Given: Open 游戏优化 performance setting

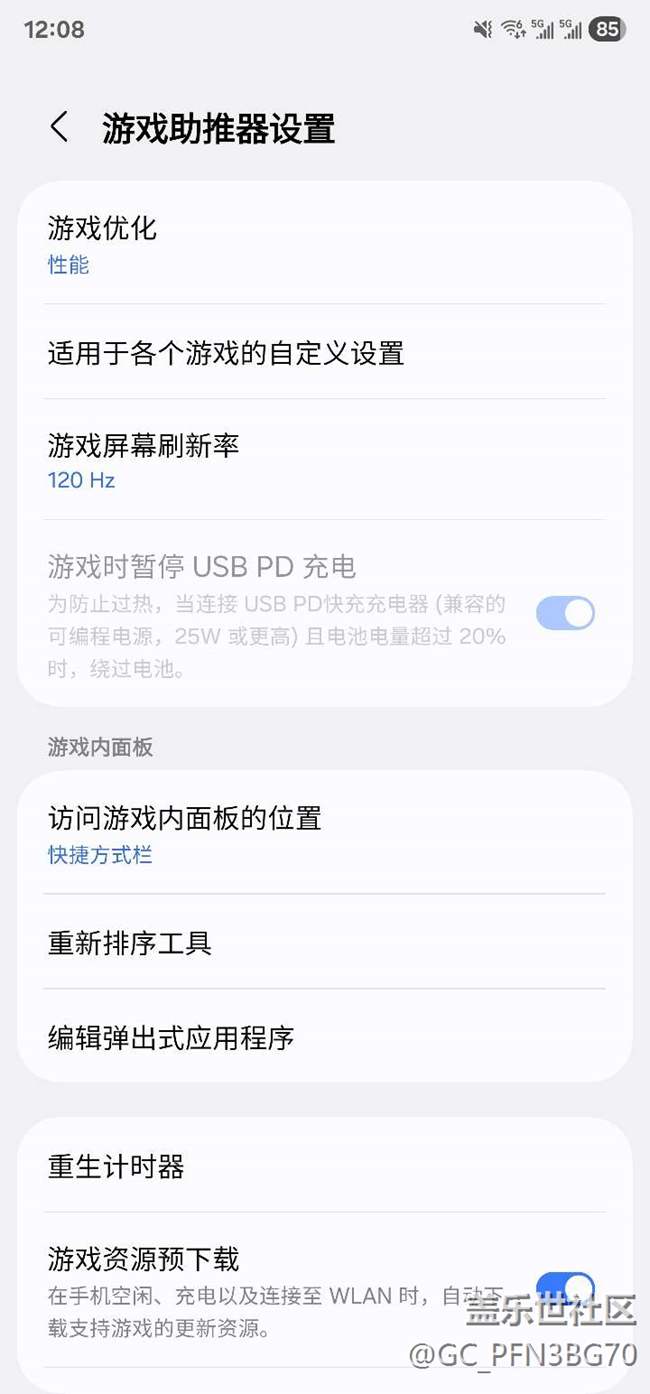Looking at the screenshot, I should [x=324, y=245].
